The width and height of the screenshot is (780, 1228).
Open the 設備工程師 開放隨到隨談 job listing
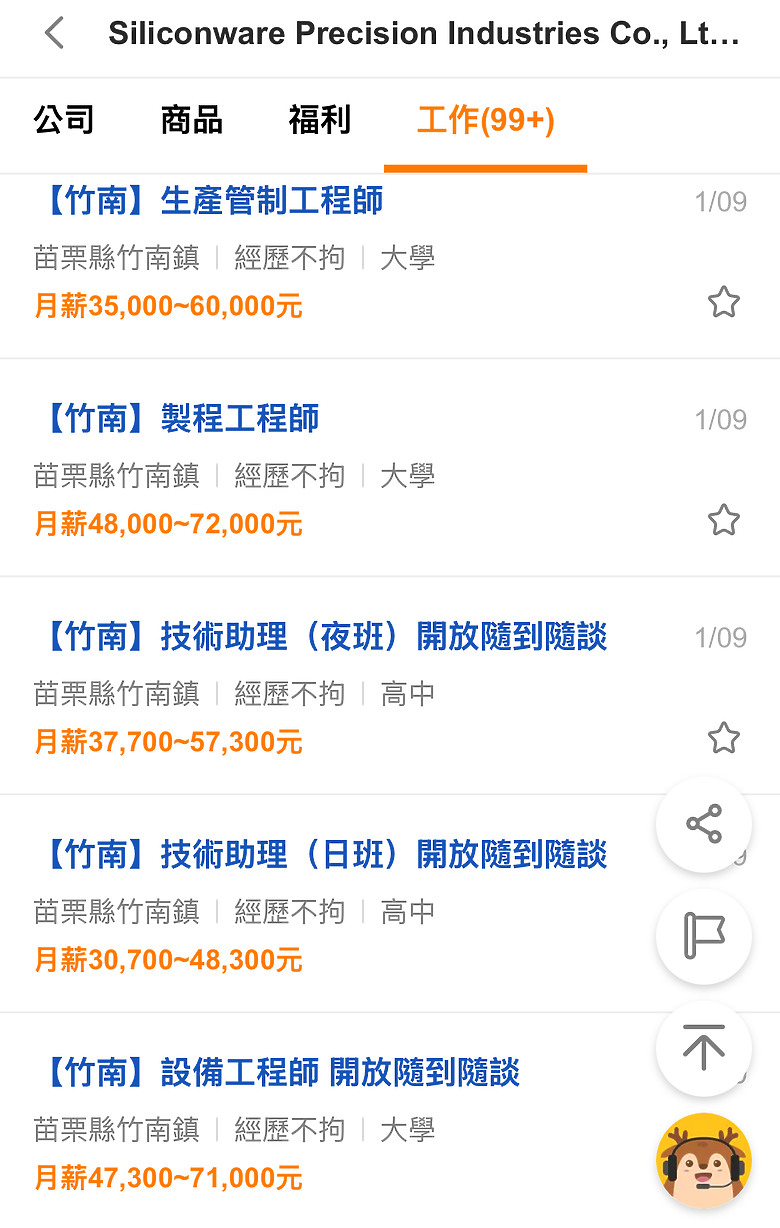pos(280,1073)
